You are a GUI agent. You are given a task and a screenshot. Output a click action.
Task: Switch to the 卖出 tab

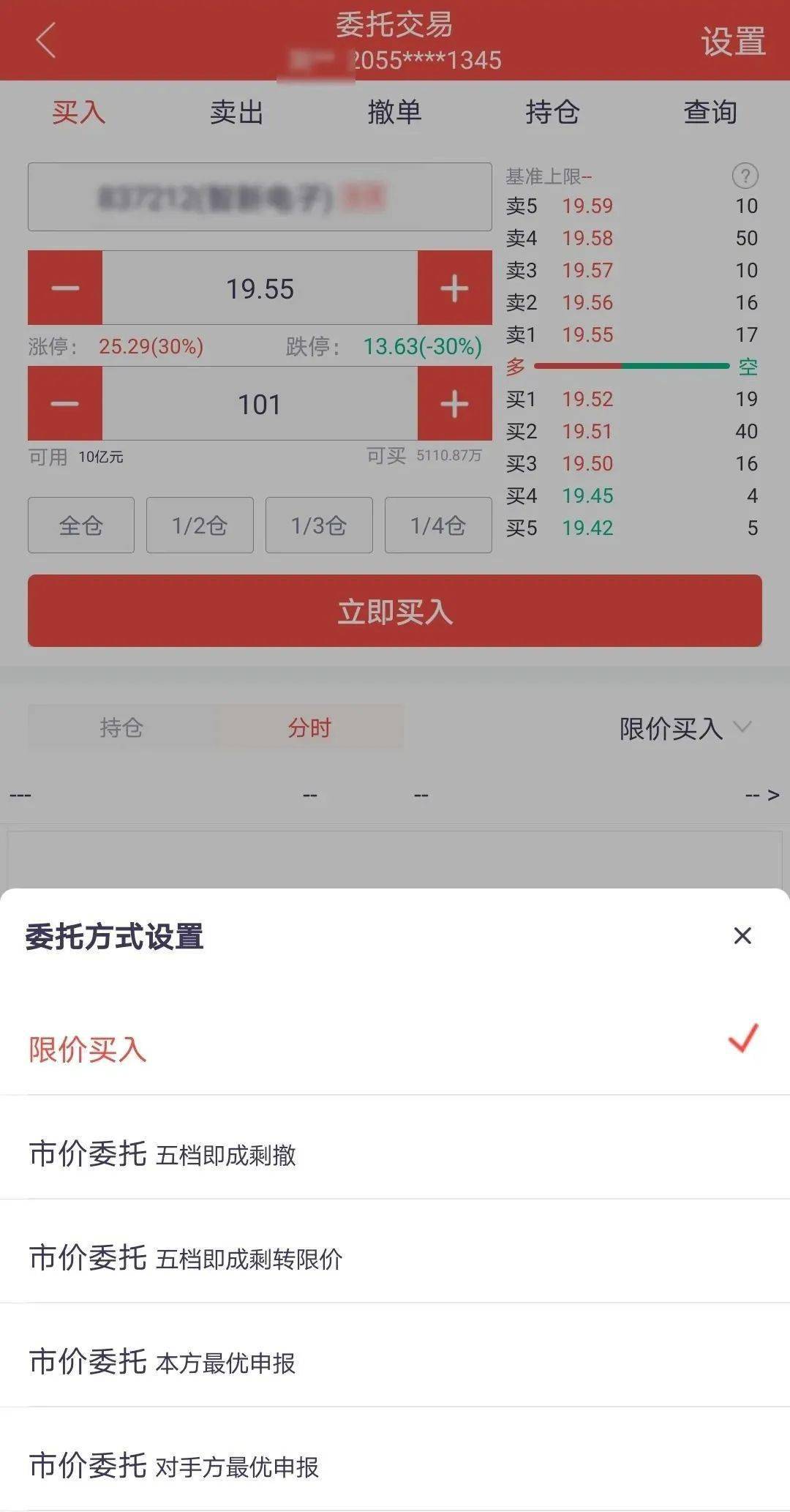237,113
